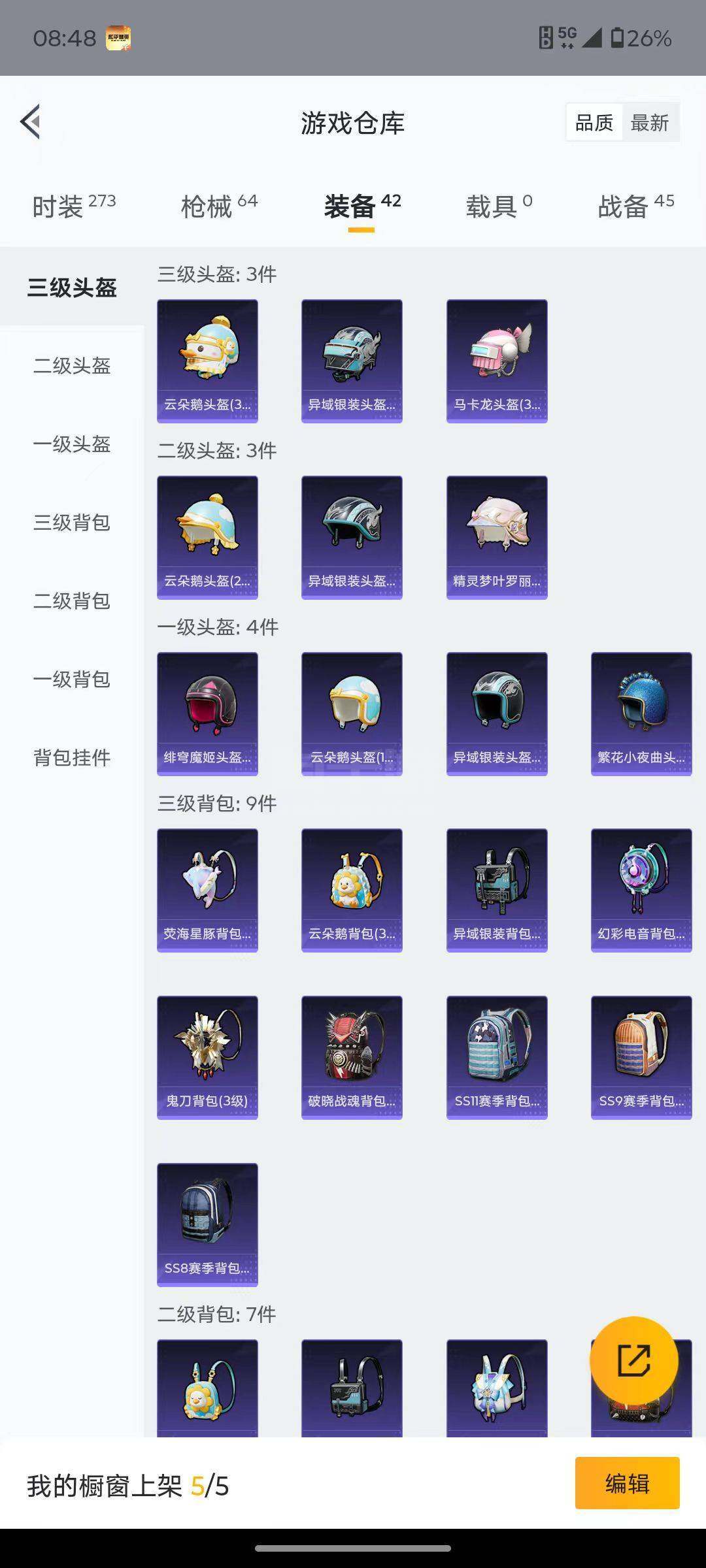Image resolution: width=706 pixels, height=1568 pixels.
Task: Tap the 编辑 button
Action: tap(627, 1483)
